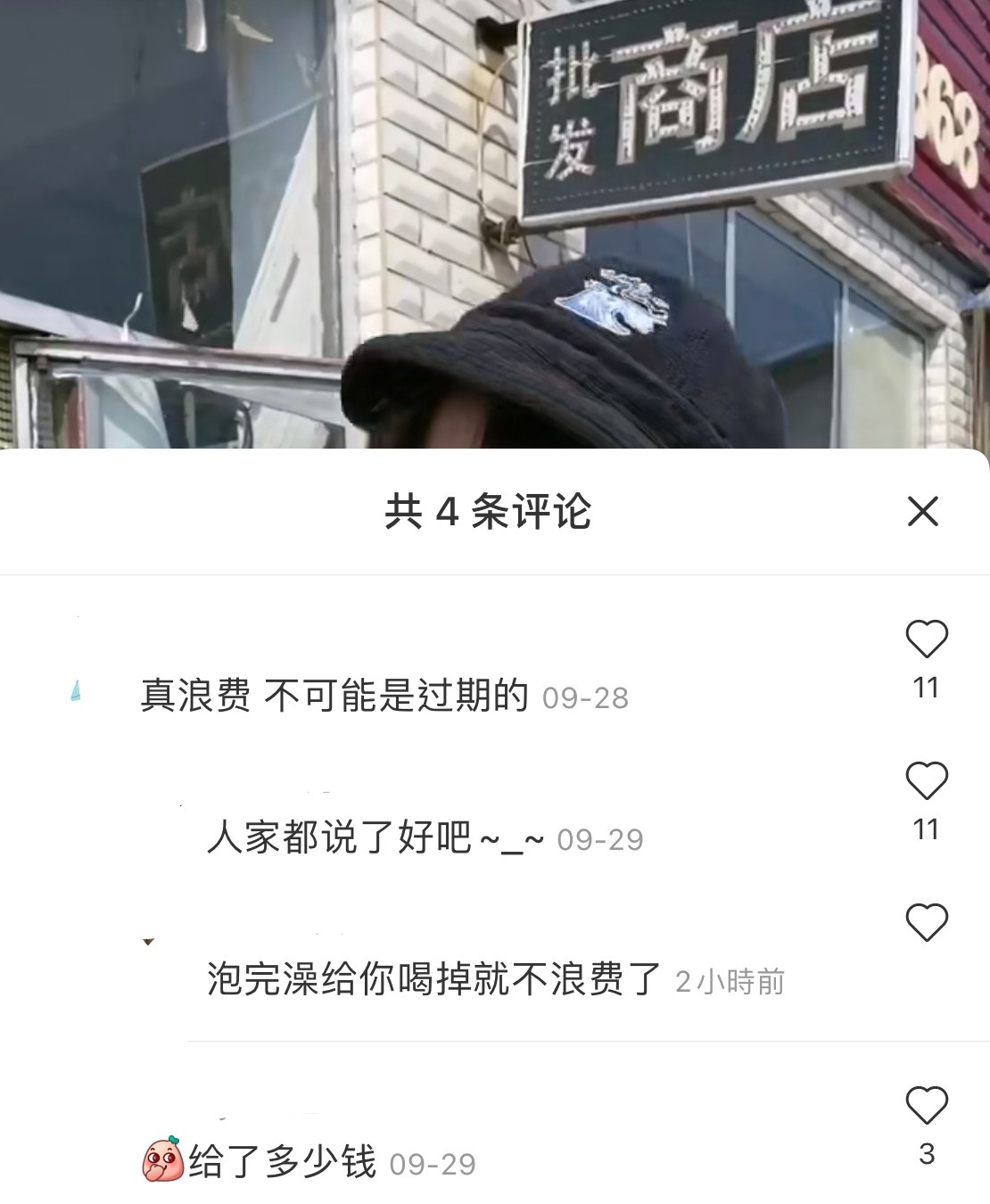990x1204 pixels.
Task: Click the "09-28" date next to the top comment
Action: 586,701
